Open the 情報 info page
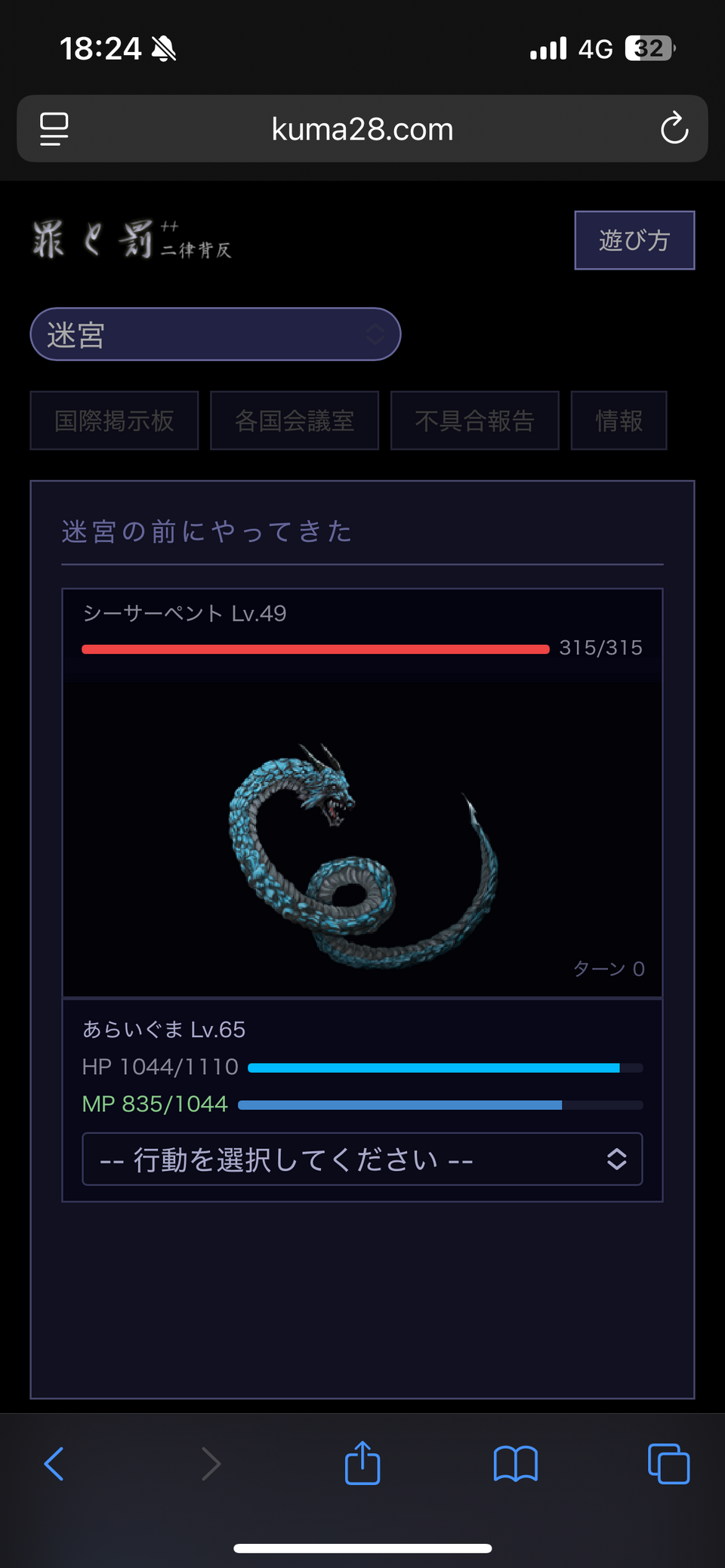The image size is (725, 1568). [619, 420]
